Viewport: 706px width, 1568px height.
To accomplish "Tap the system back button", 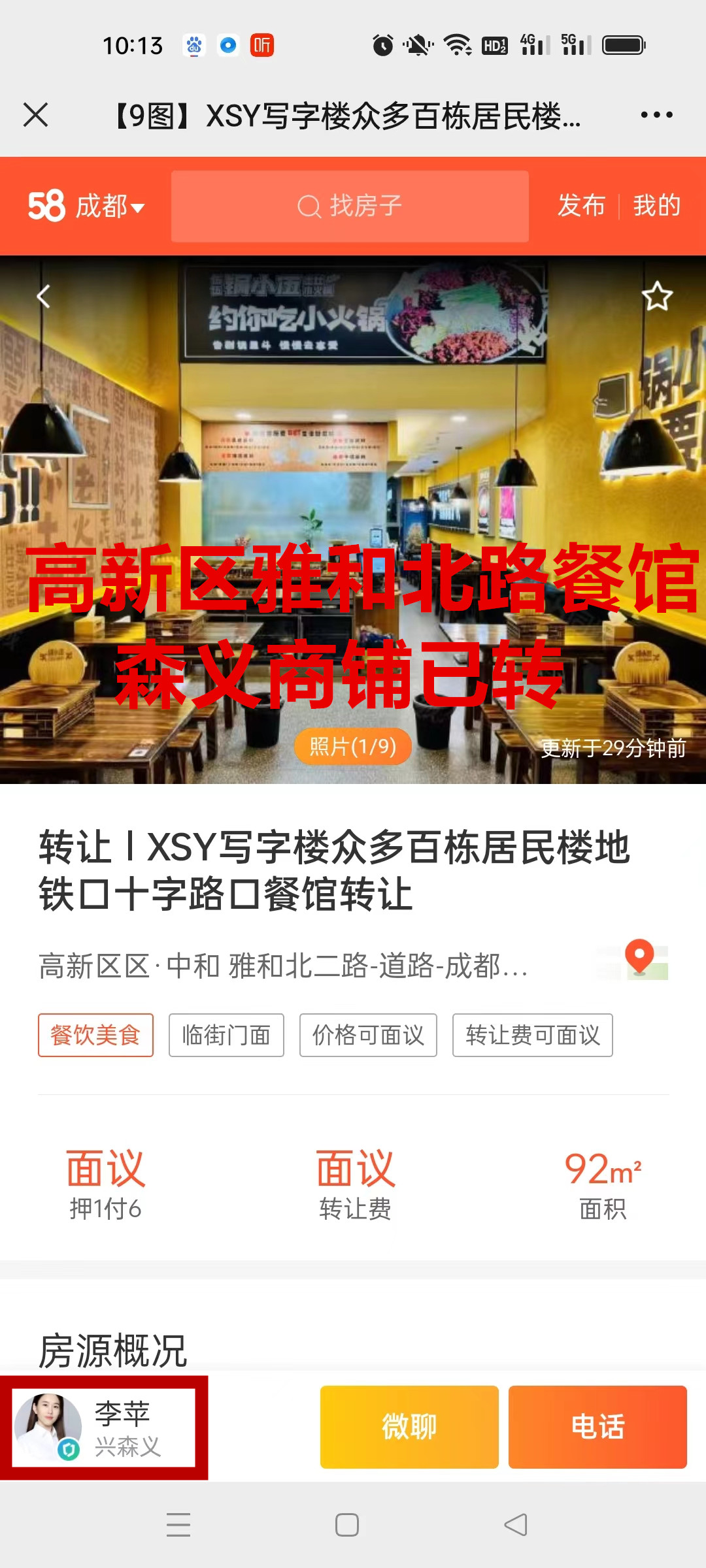I will 516,1525.
